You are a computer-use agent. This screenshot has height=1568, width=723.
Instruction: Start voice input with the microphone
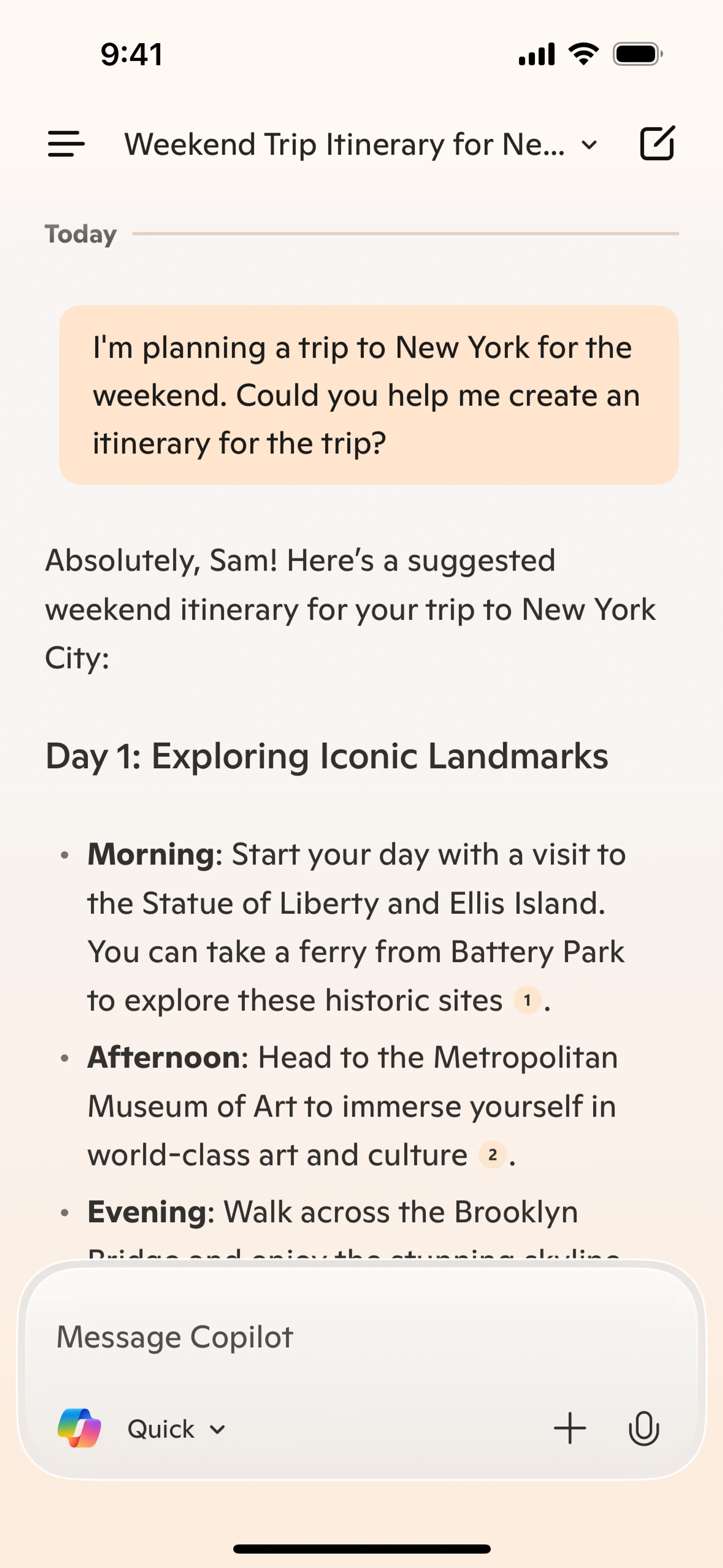(x=643, y=1428)
